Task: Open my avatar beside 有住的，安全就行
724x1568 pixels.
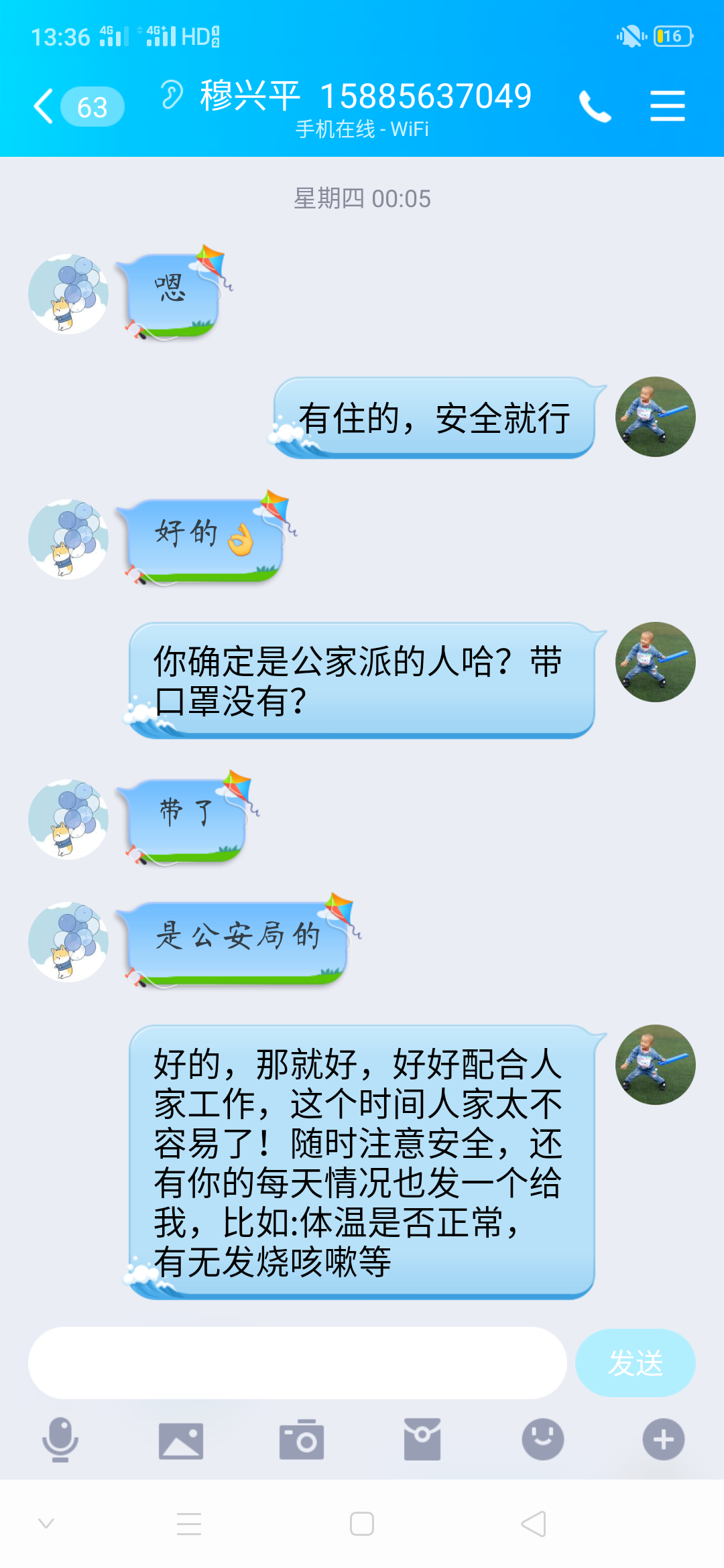Action: pos(655,417)
